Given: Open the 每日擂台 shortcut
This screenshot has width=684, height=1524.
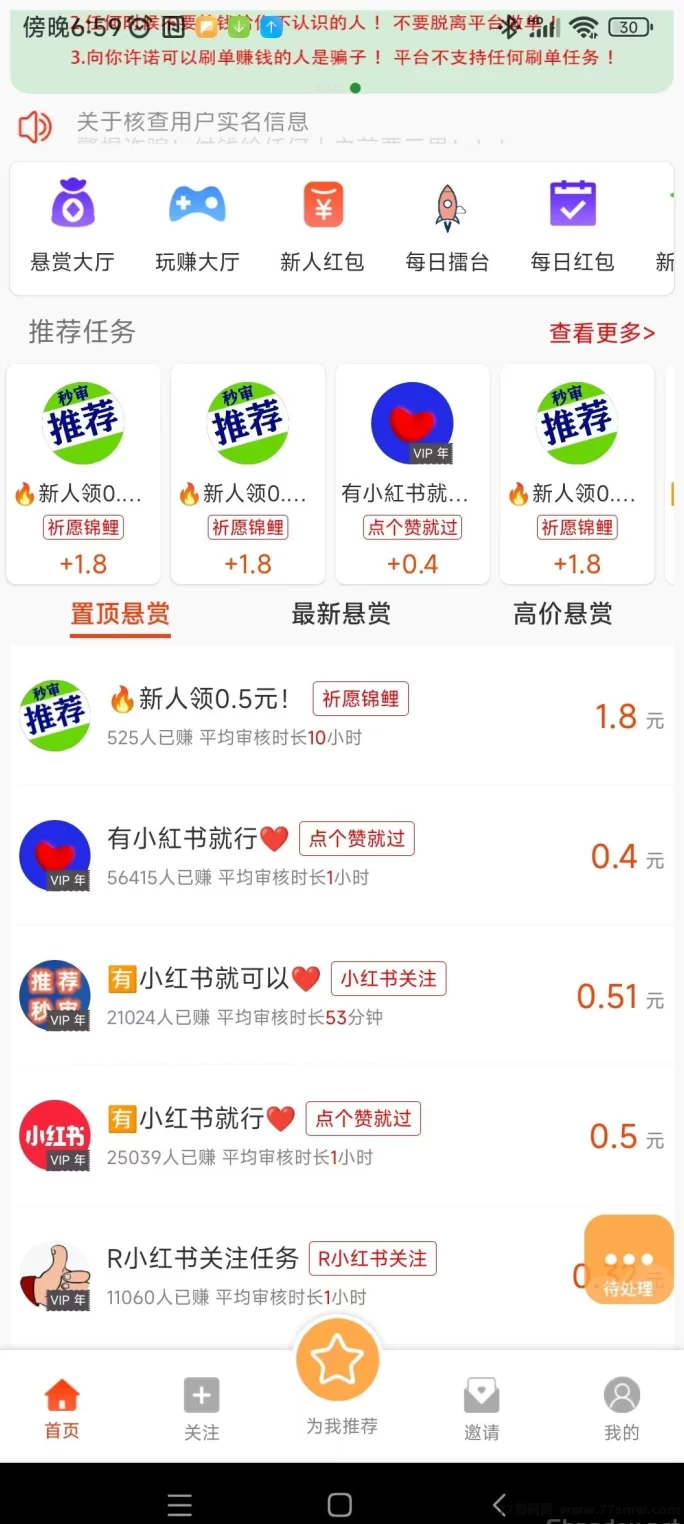Looking at the screenshot, I should 447,227.
